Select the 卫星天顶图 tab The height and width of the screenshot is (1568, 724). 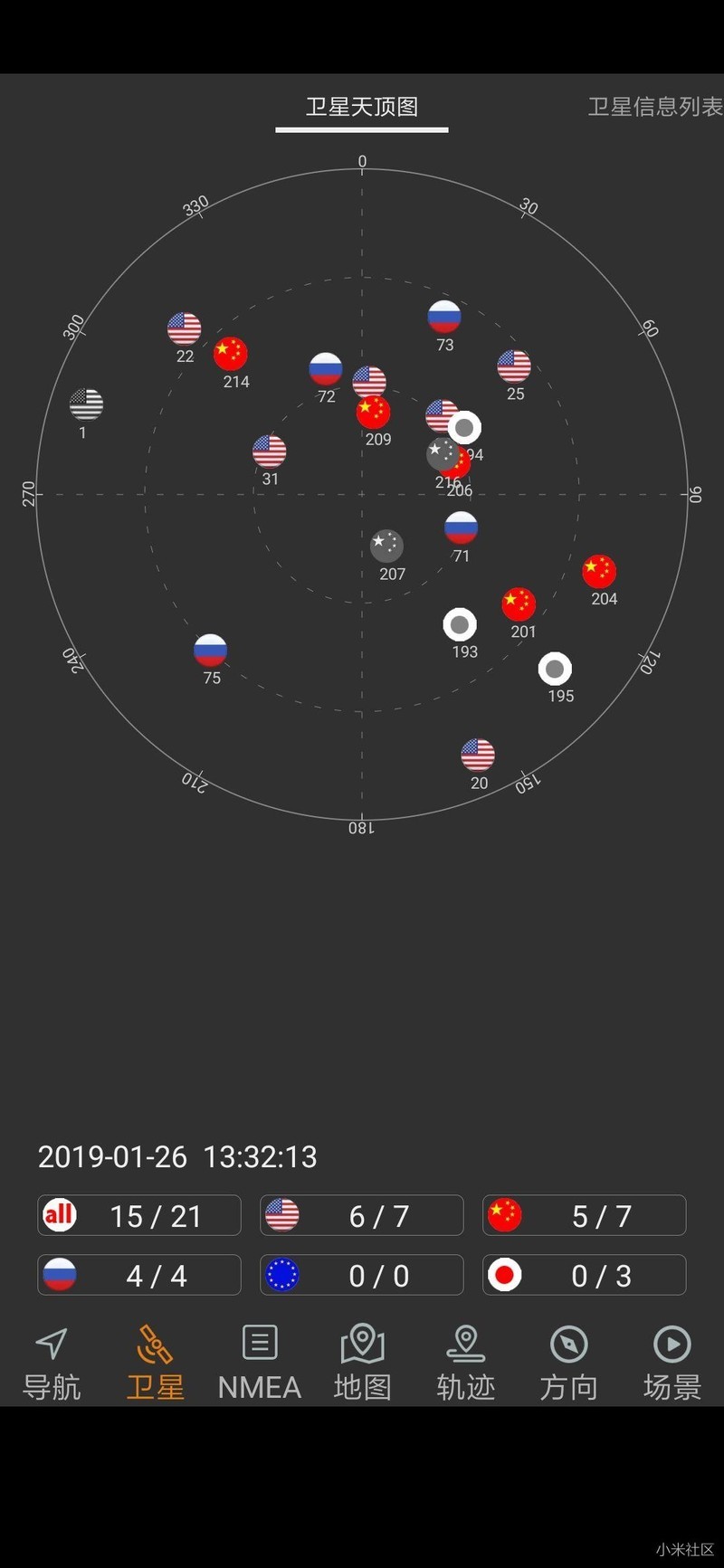click(x=362, y=107)
